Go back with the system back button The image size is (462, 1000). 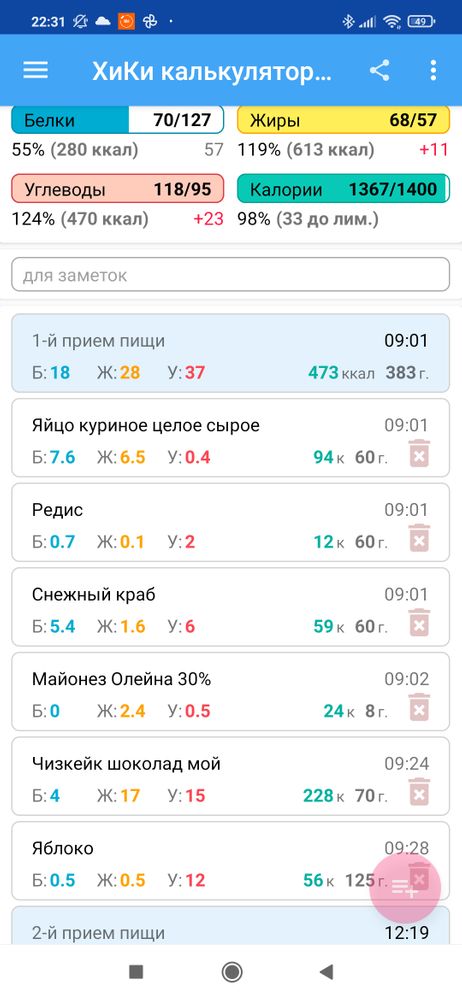(327, 972)
